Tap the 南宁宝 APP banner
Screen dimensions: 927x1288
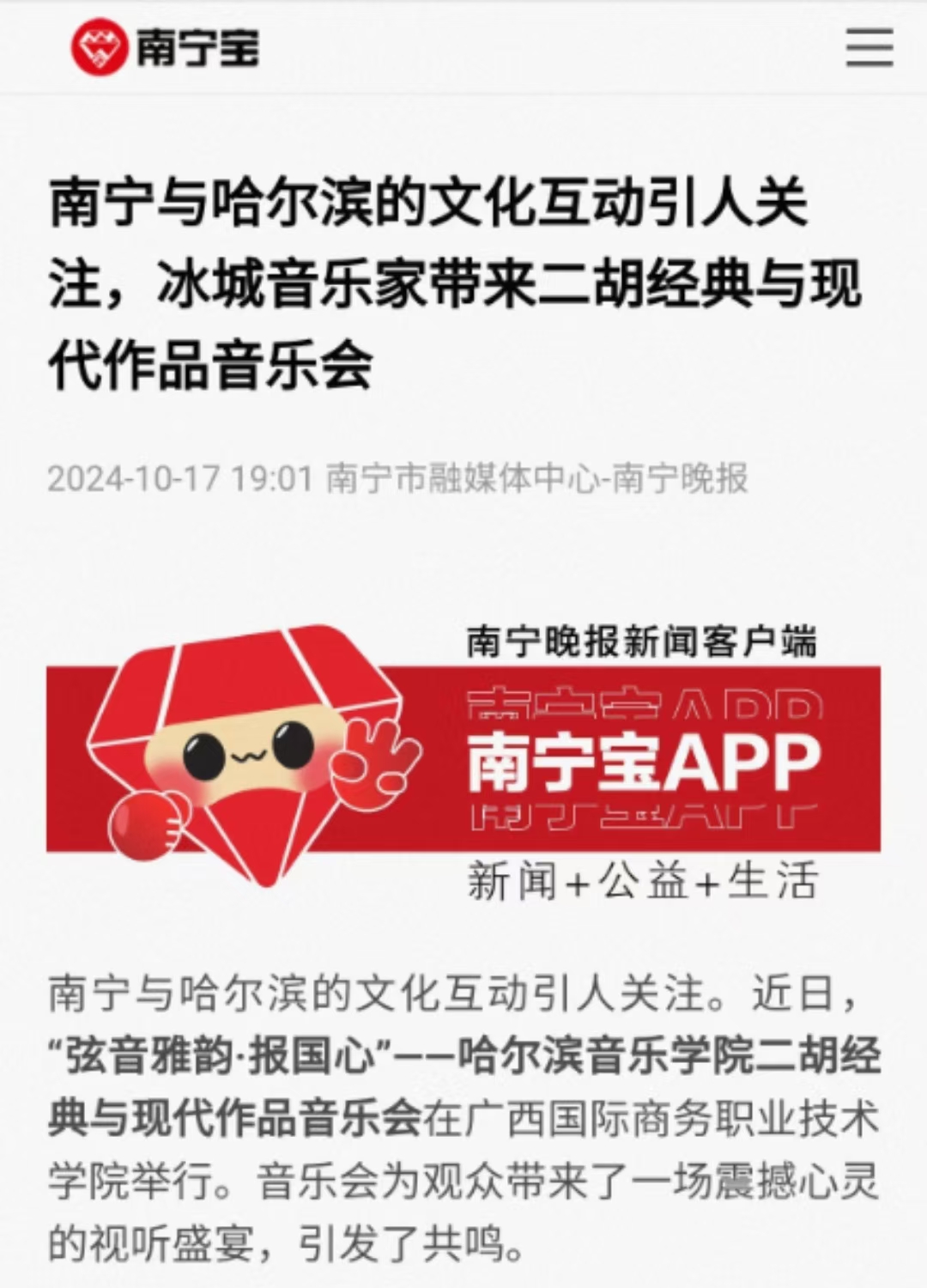[463, 760]
